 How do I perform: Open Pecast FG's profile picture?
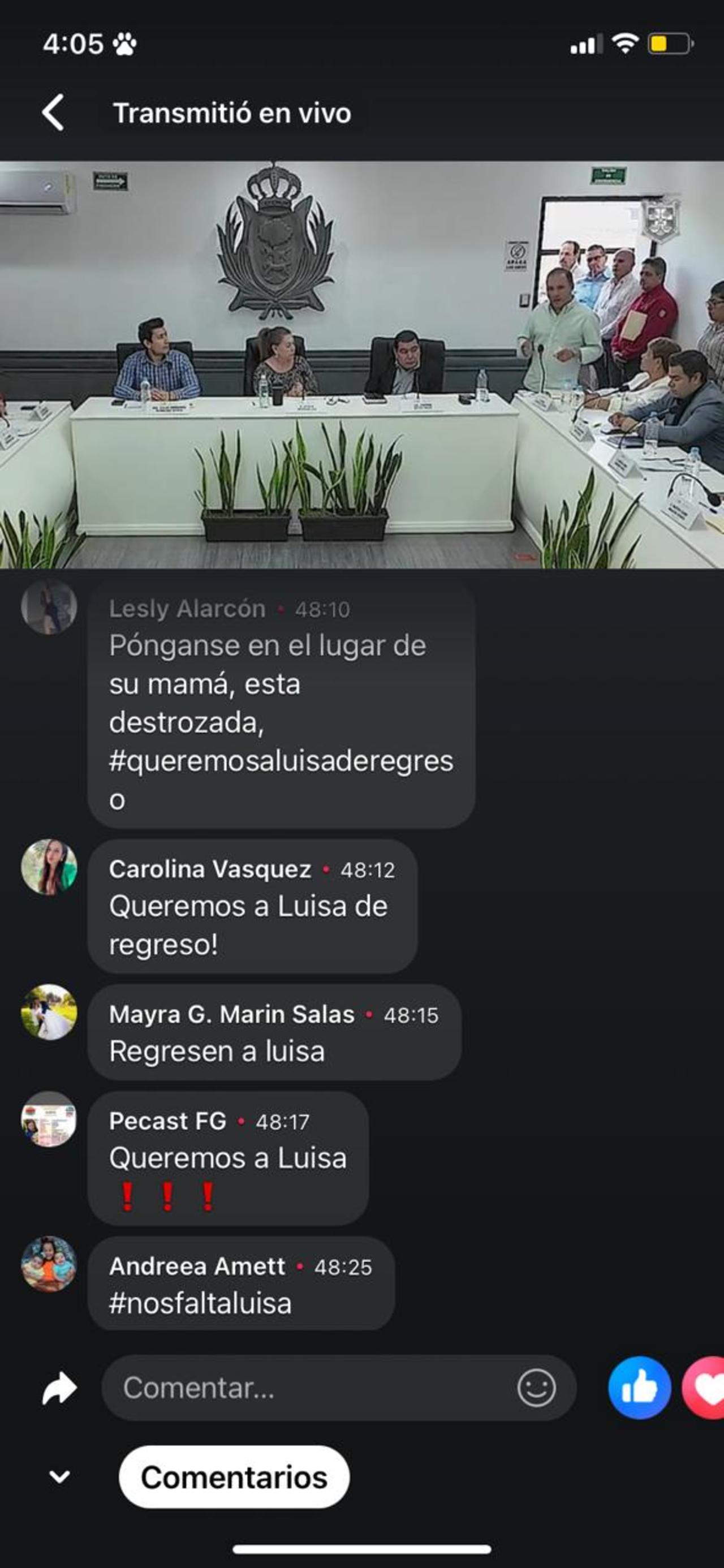[49, 1119]
